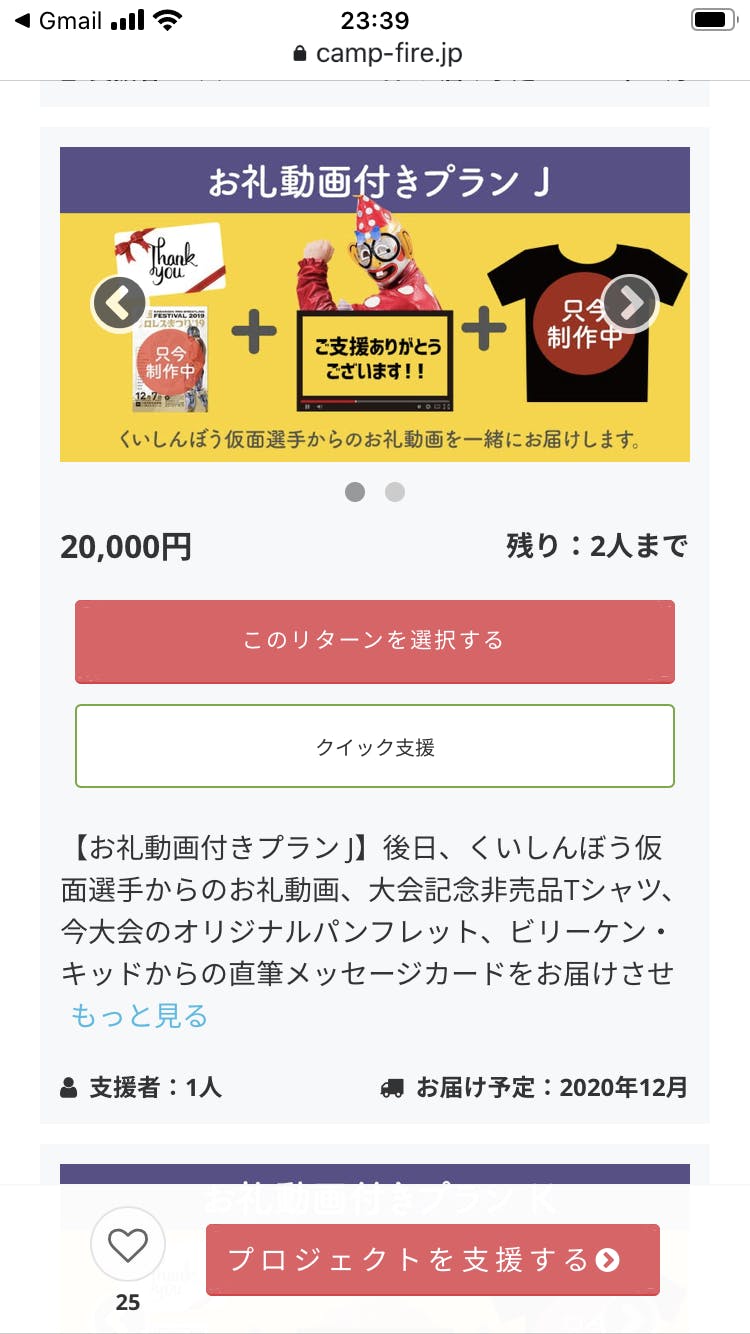Click the クイック支援 button

click(375, 746)
